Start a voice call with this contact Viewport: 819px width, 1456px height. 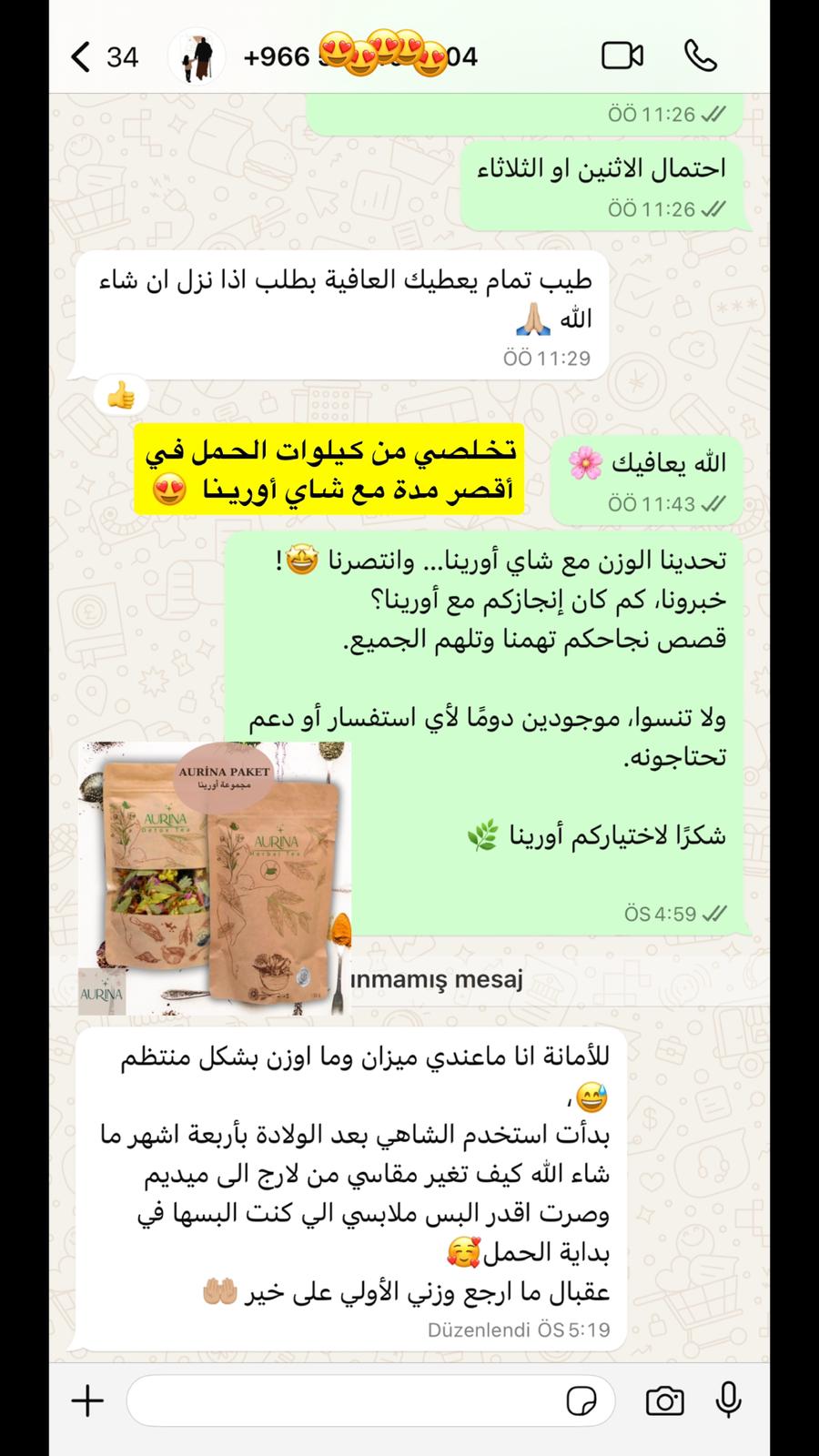(x=700, y=56)
